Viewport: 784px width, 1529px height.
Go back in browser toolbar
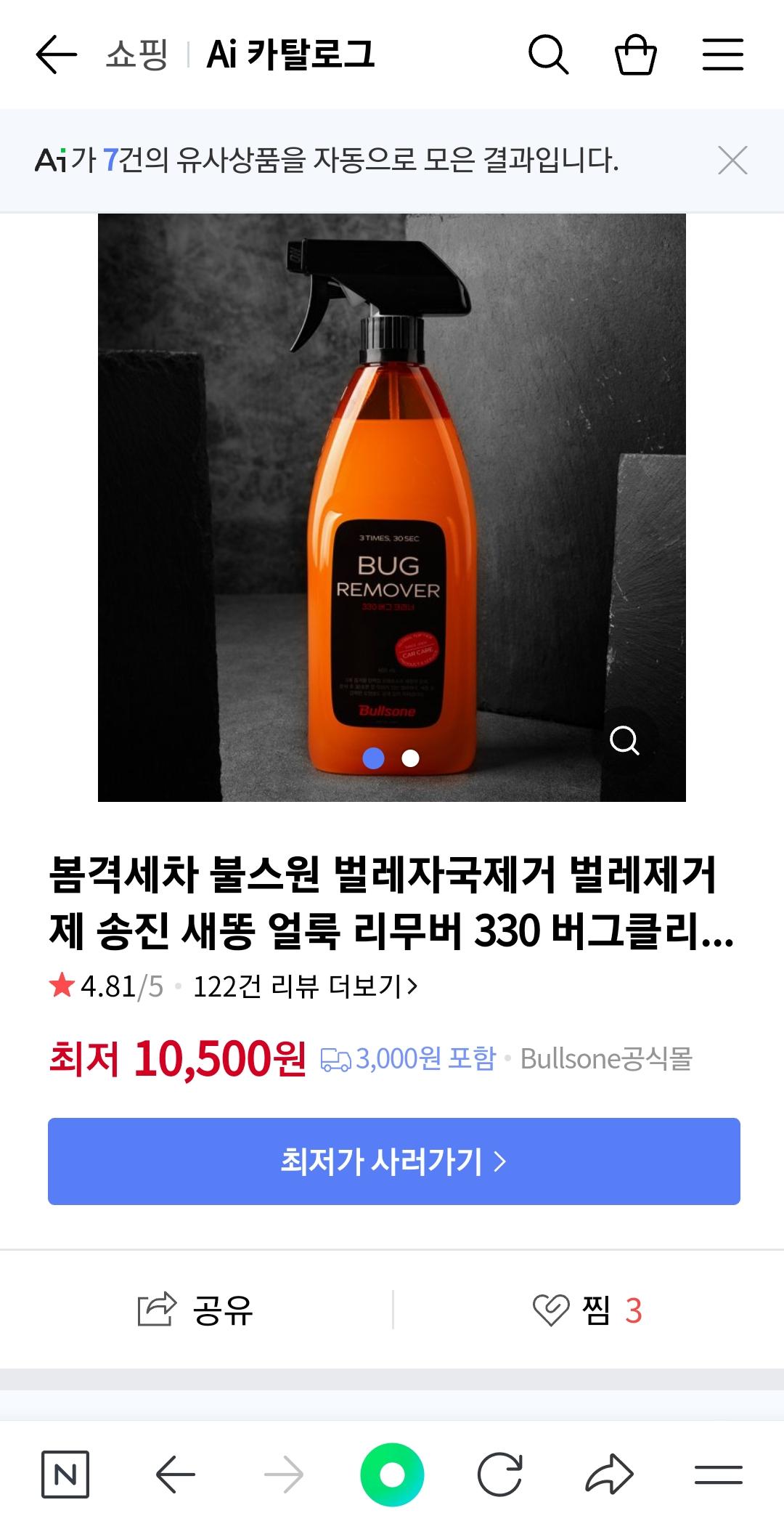(176, 1475)
